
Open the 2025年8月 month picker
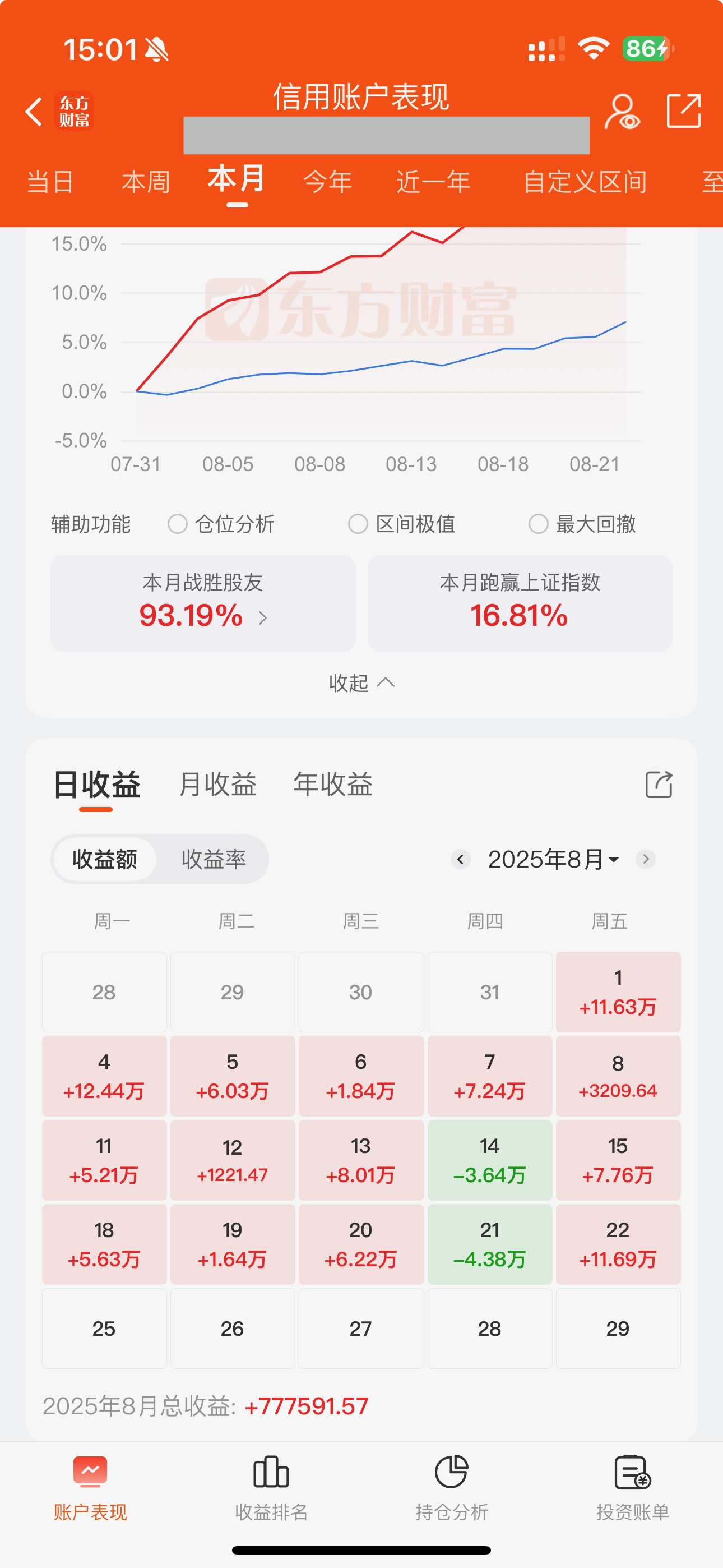pyautogui.click(x=553, y=859)
